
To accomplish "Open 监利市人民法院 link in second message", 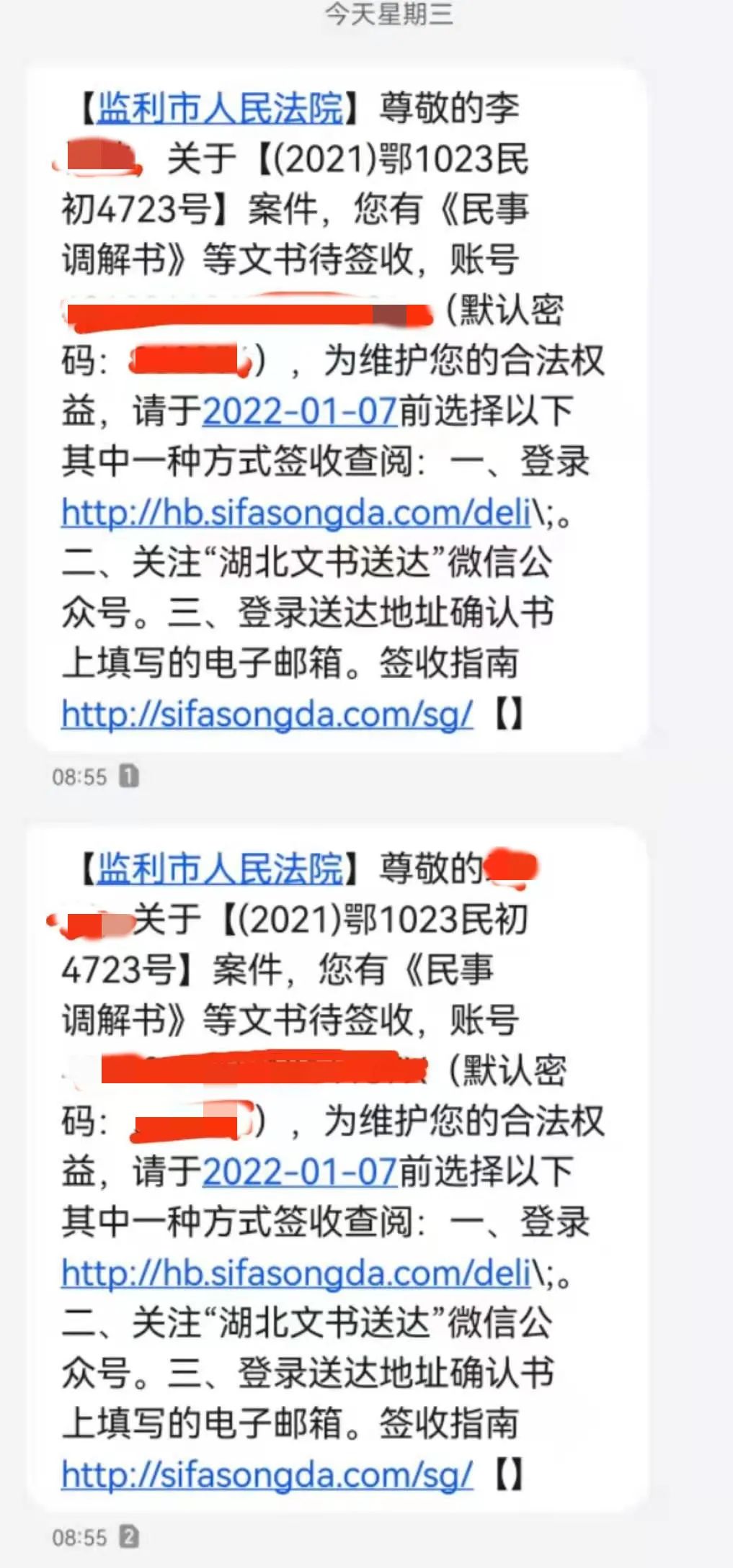I will [x=220, y=869].
